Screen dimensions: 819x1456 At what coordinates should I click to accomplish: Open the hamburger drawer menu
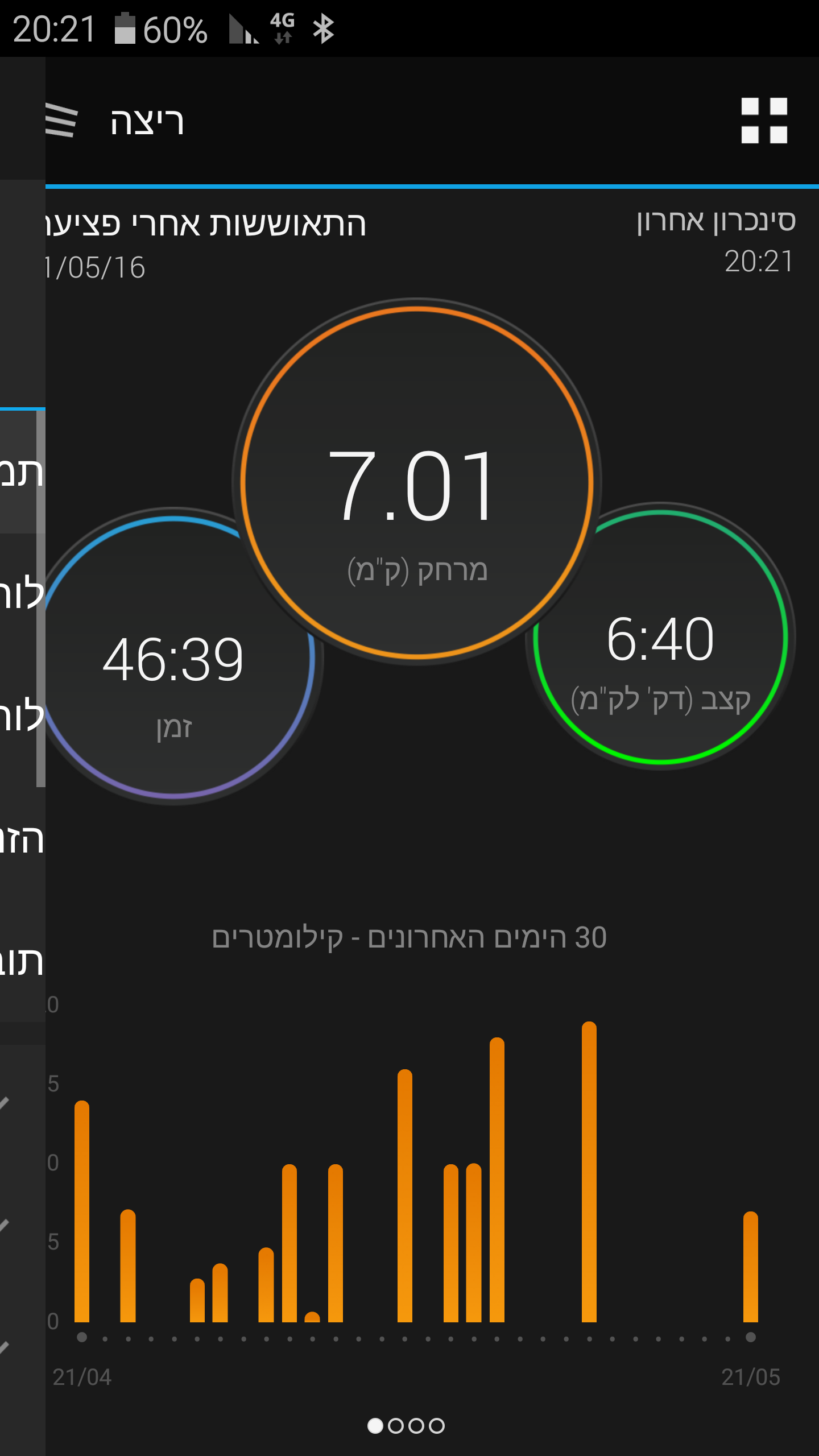[x=61, y=121]
